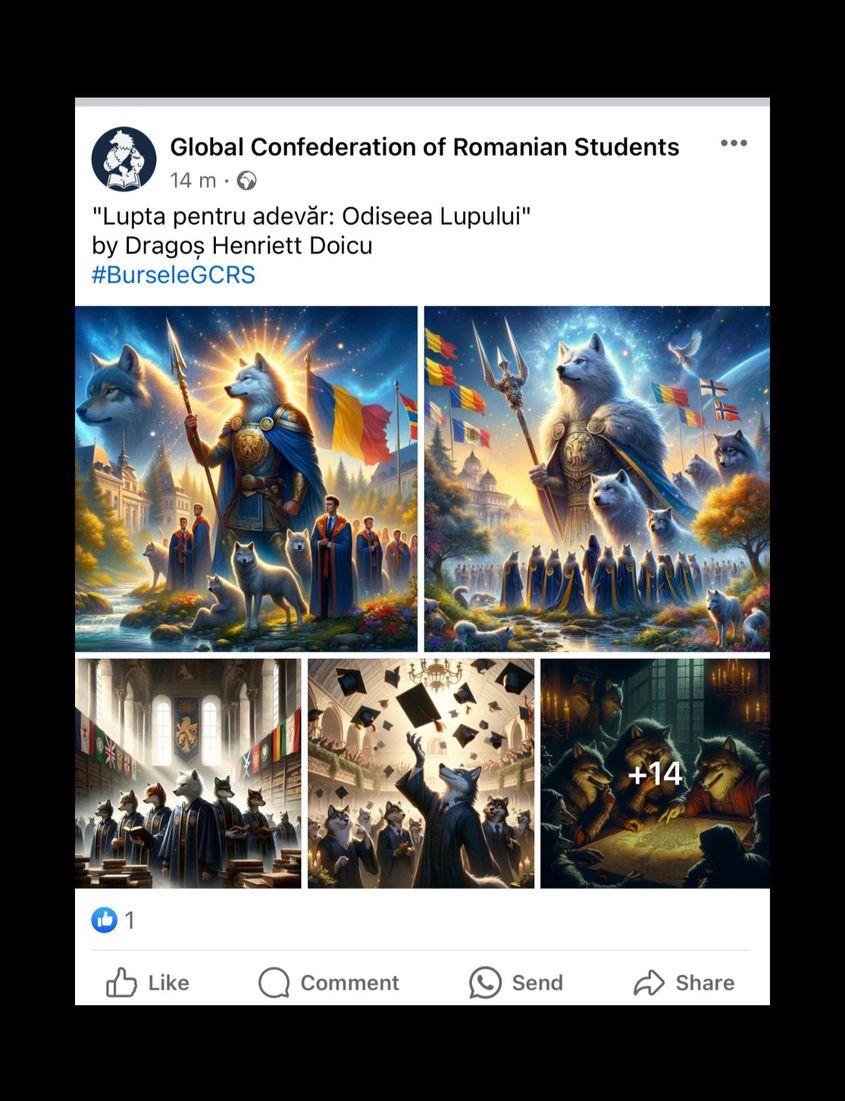View the +14 more photos tile

point(655,773)
